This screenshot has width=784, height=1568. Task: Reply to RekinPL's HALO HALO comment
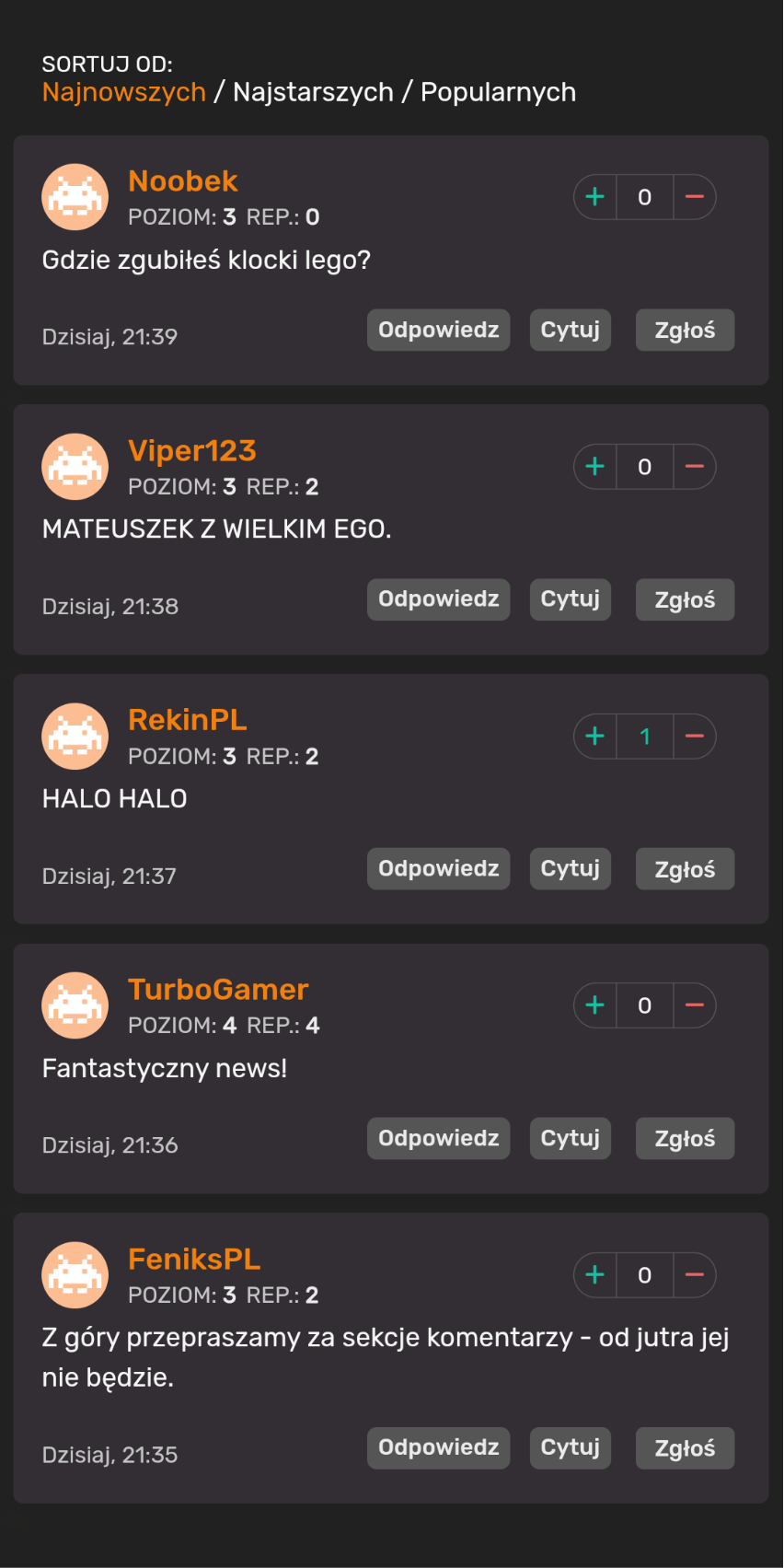pos(438,869)
